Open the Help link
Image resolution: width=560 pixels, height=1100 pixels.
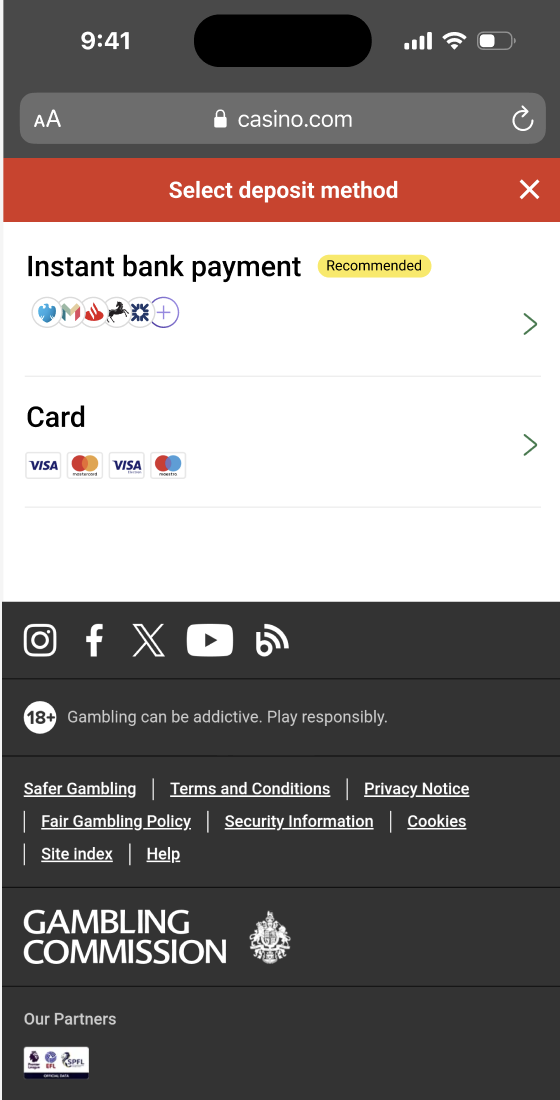coord(163,854)
